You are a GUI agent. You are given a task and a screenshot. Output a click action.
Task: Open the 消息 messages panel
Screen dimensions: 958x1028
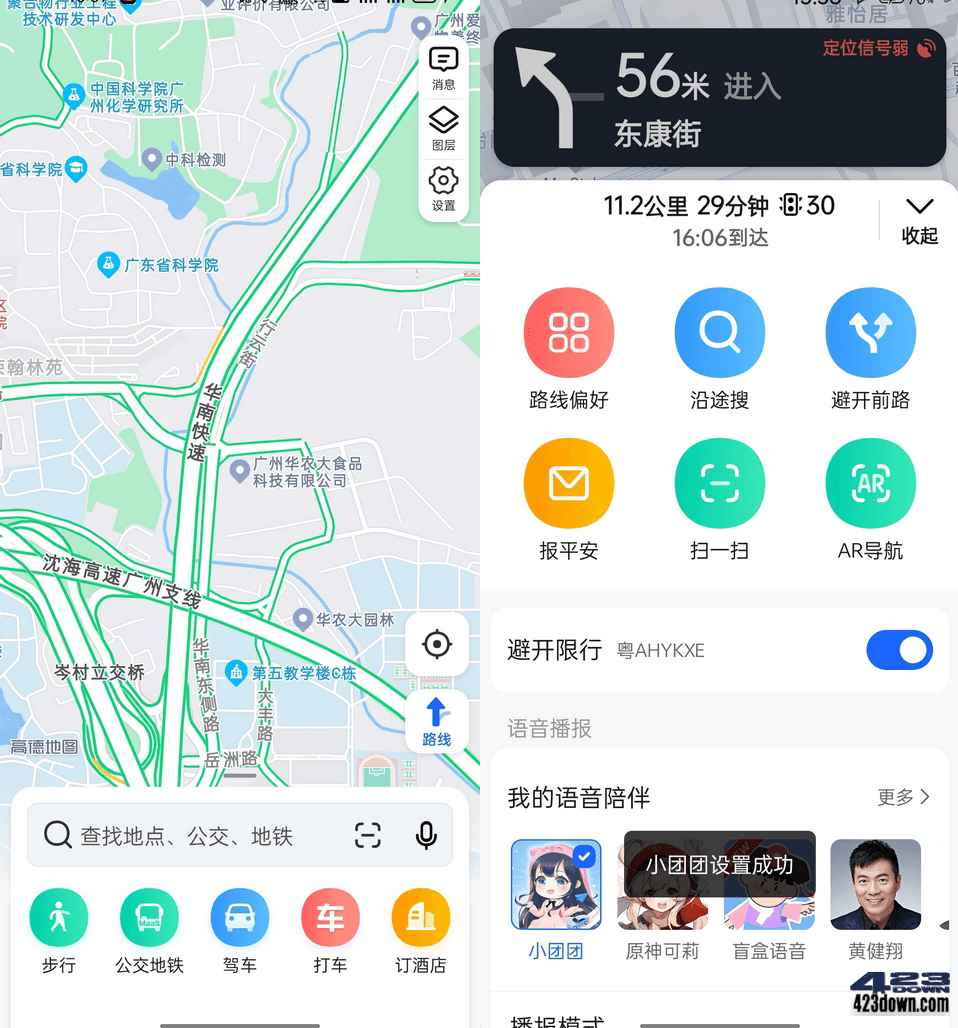pyautogui.click(x=443, y=68)
